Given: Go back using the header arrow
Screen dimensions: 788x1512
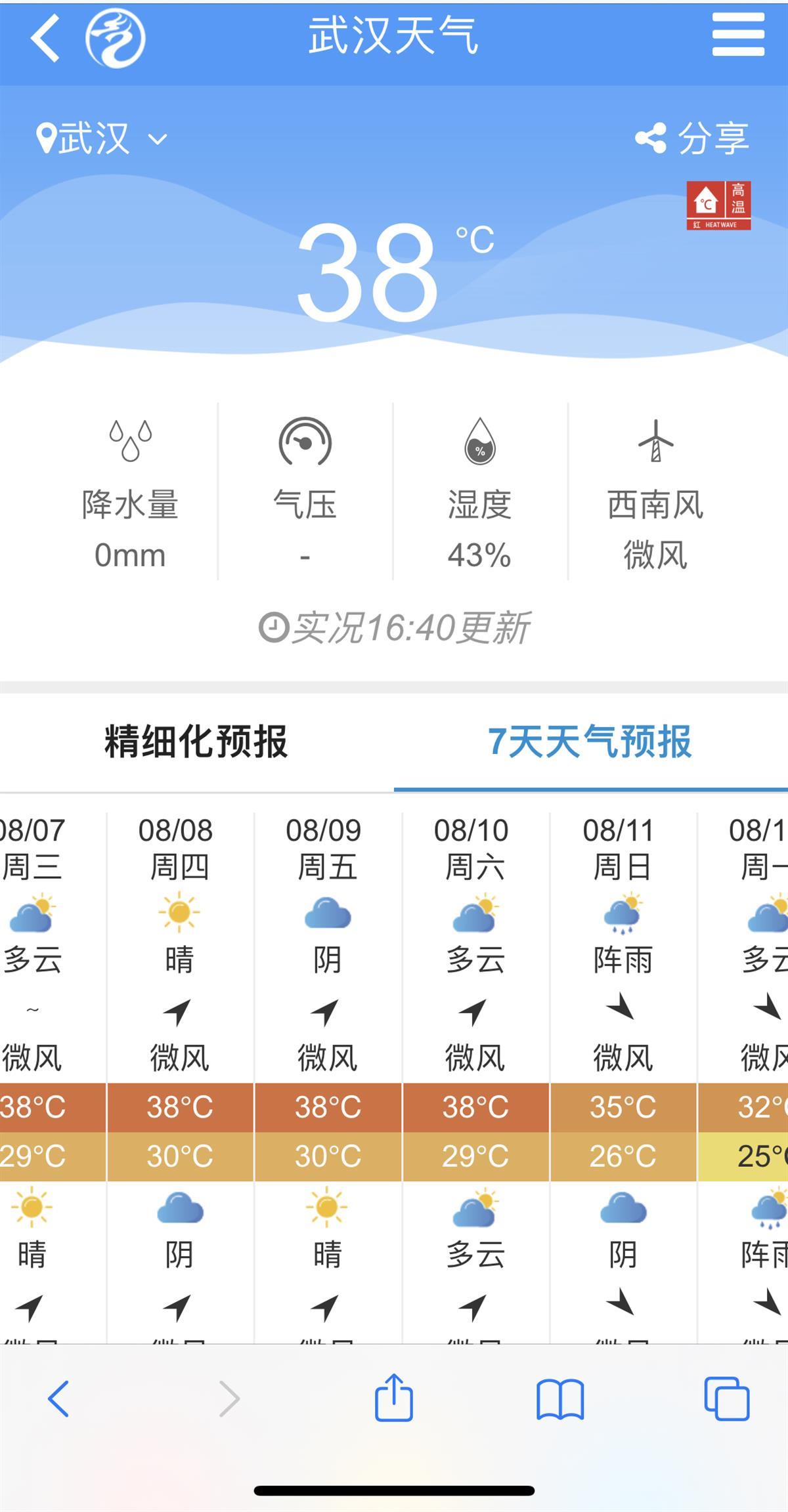Looking at the screenshot, I should click(45, 38).
